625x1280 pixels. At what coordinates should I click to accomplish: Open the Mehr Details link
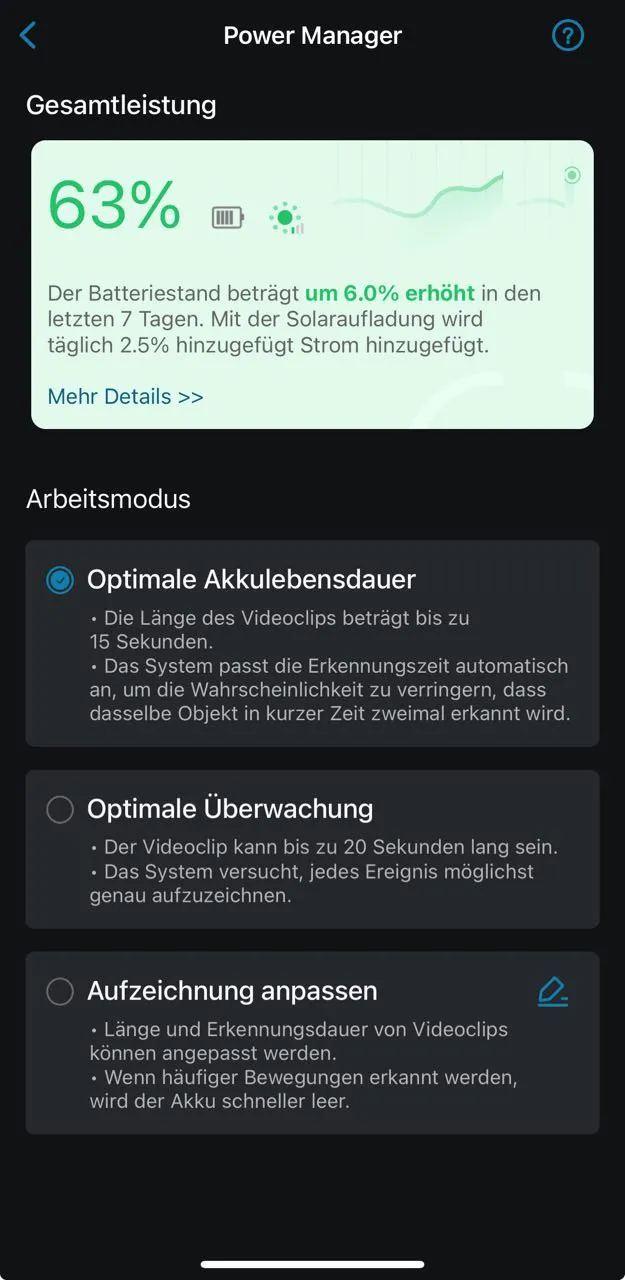(x=125, y=396)
